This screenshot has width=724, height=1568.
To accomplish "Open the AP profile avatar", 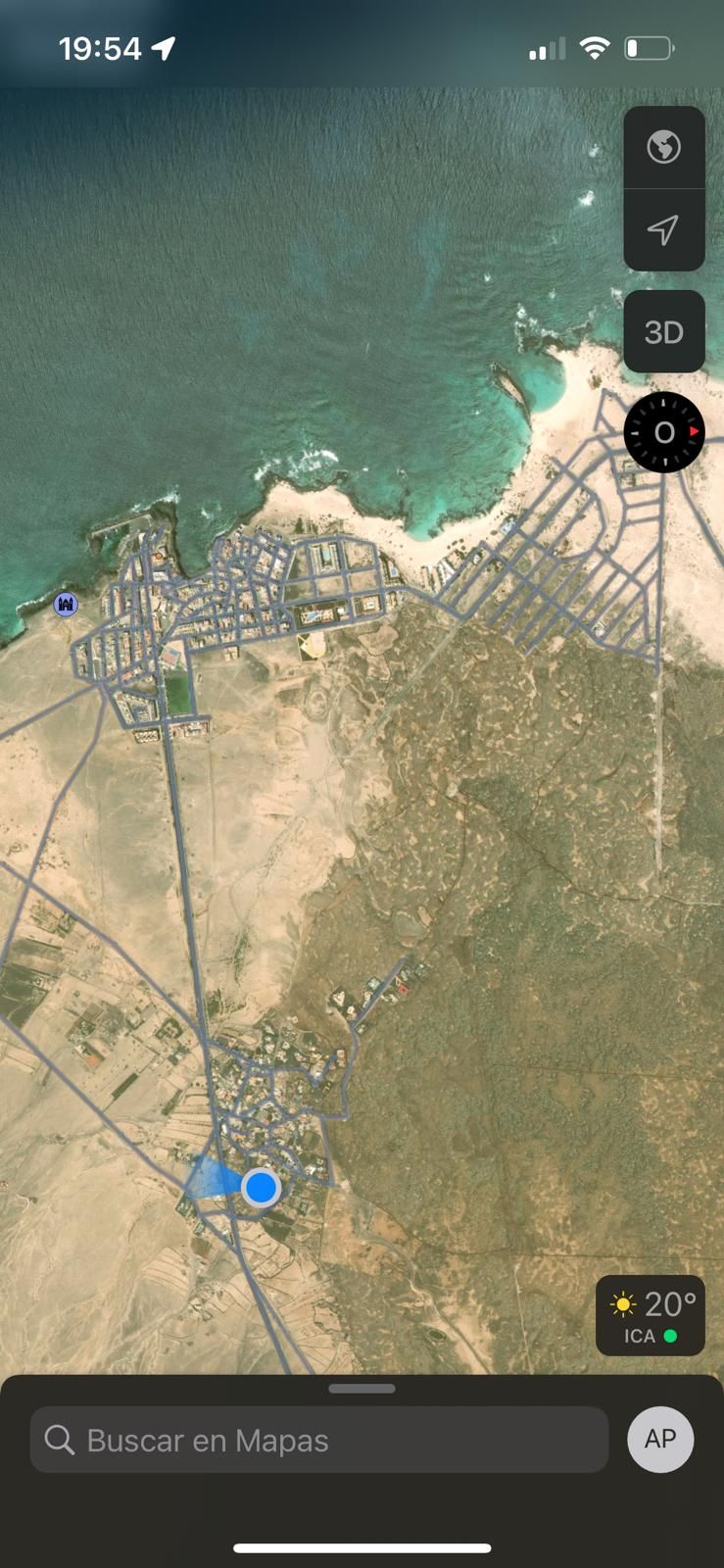I will 660,1439.
